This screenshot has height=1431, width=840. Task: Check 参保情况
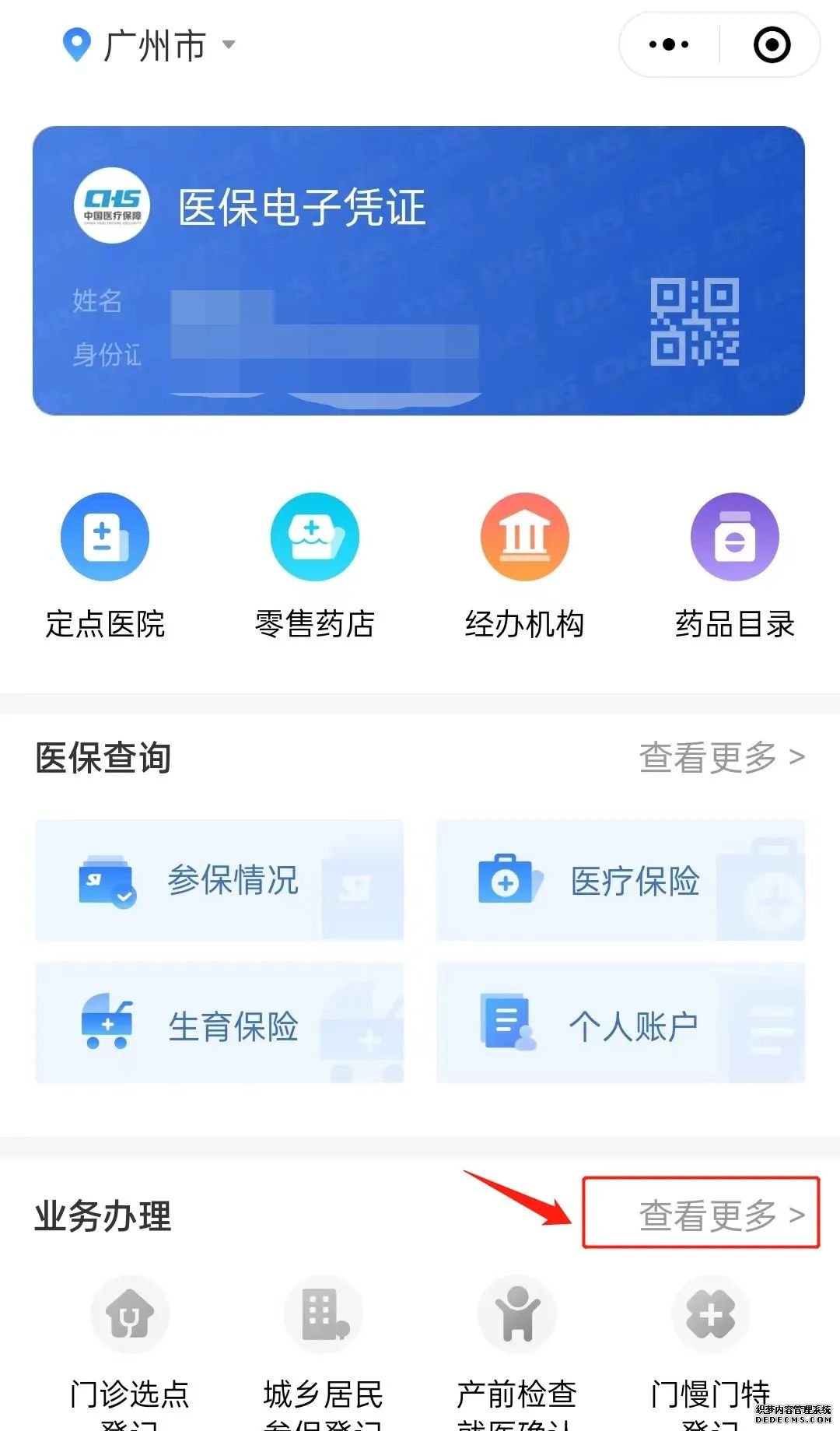tap(219, 880)
